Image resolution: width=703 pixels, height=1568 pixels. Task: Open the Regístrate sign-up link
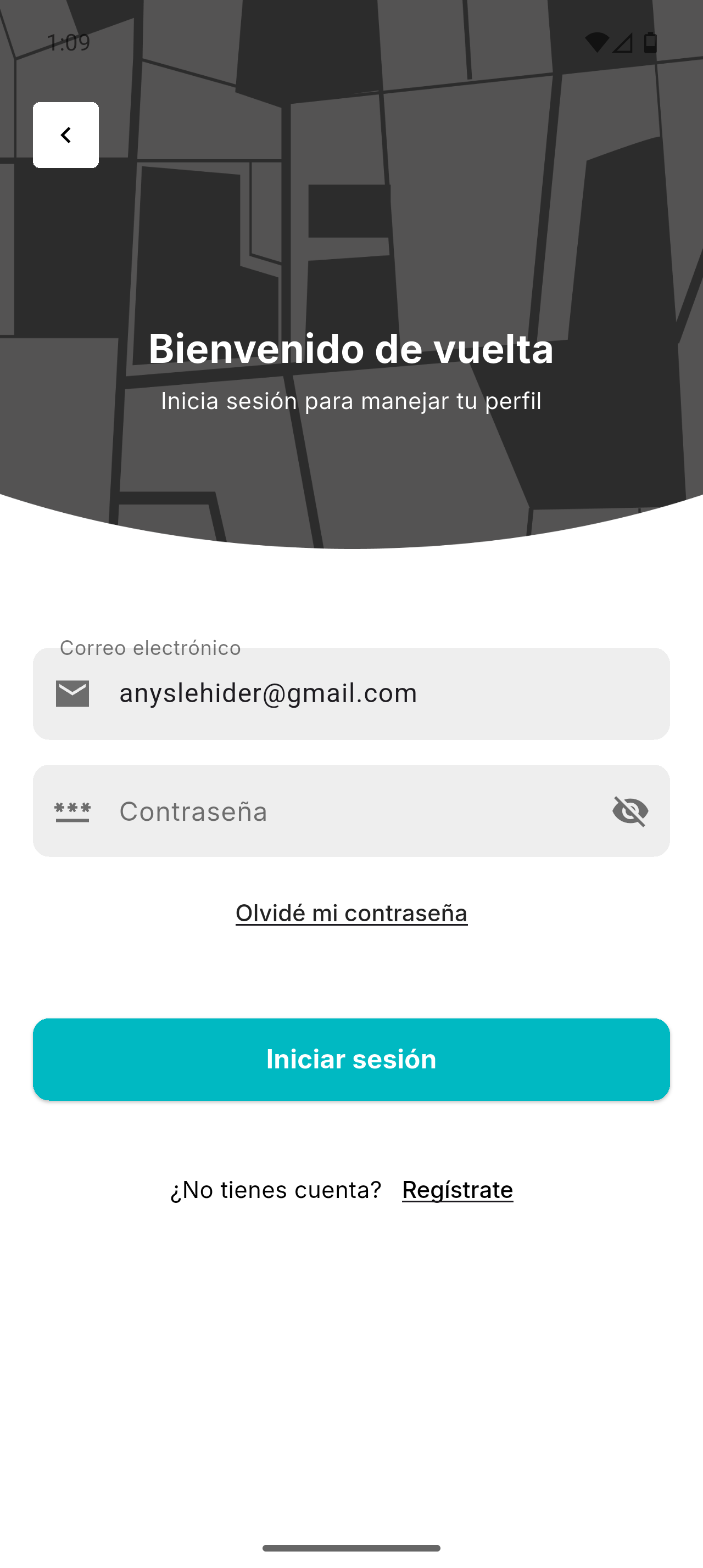[x=457, y=1190]
